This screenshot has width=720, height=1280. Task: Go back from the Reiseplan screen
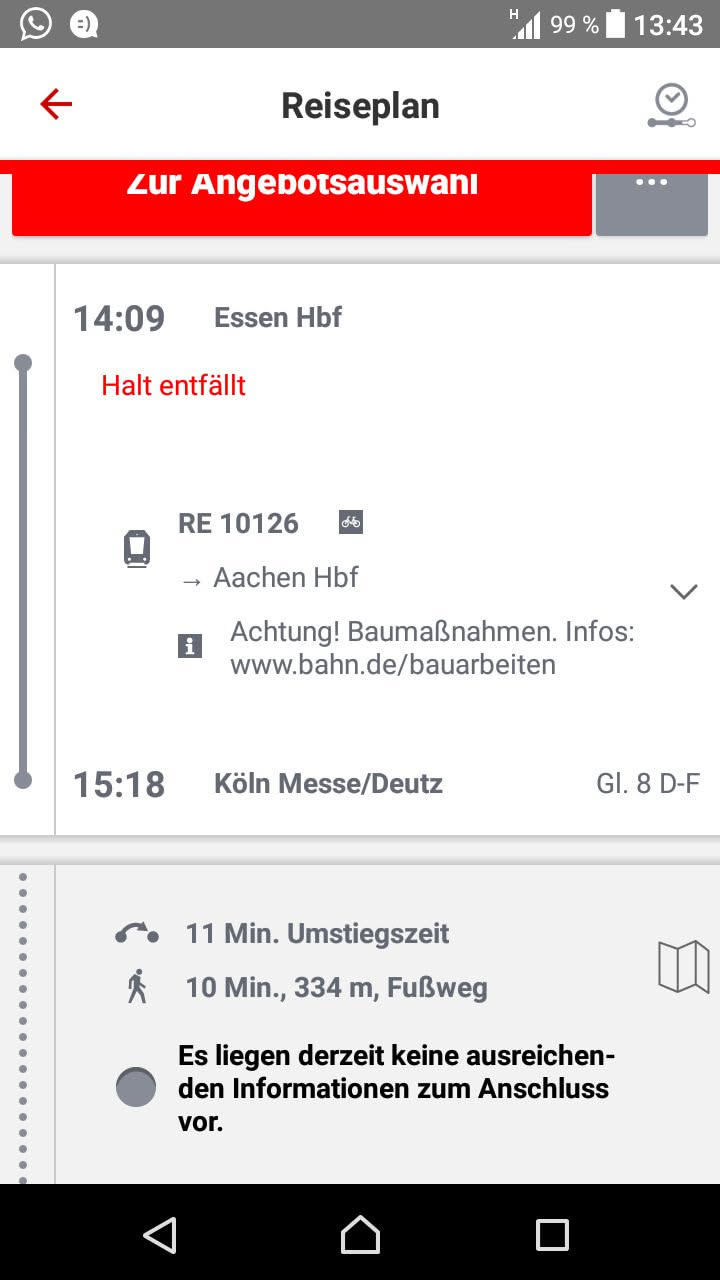pos(56,104)
